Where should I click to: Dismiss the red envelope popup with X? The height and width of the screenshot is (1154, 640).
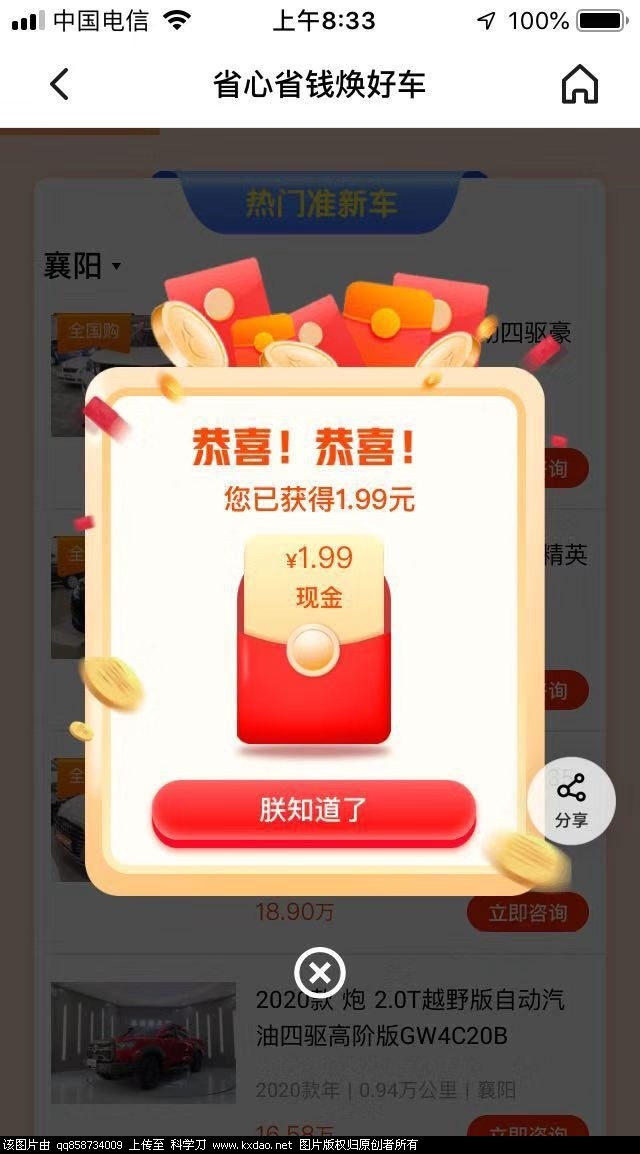[320, 972]
